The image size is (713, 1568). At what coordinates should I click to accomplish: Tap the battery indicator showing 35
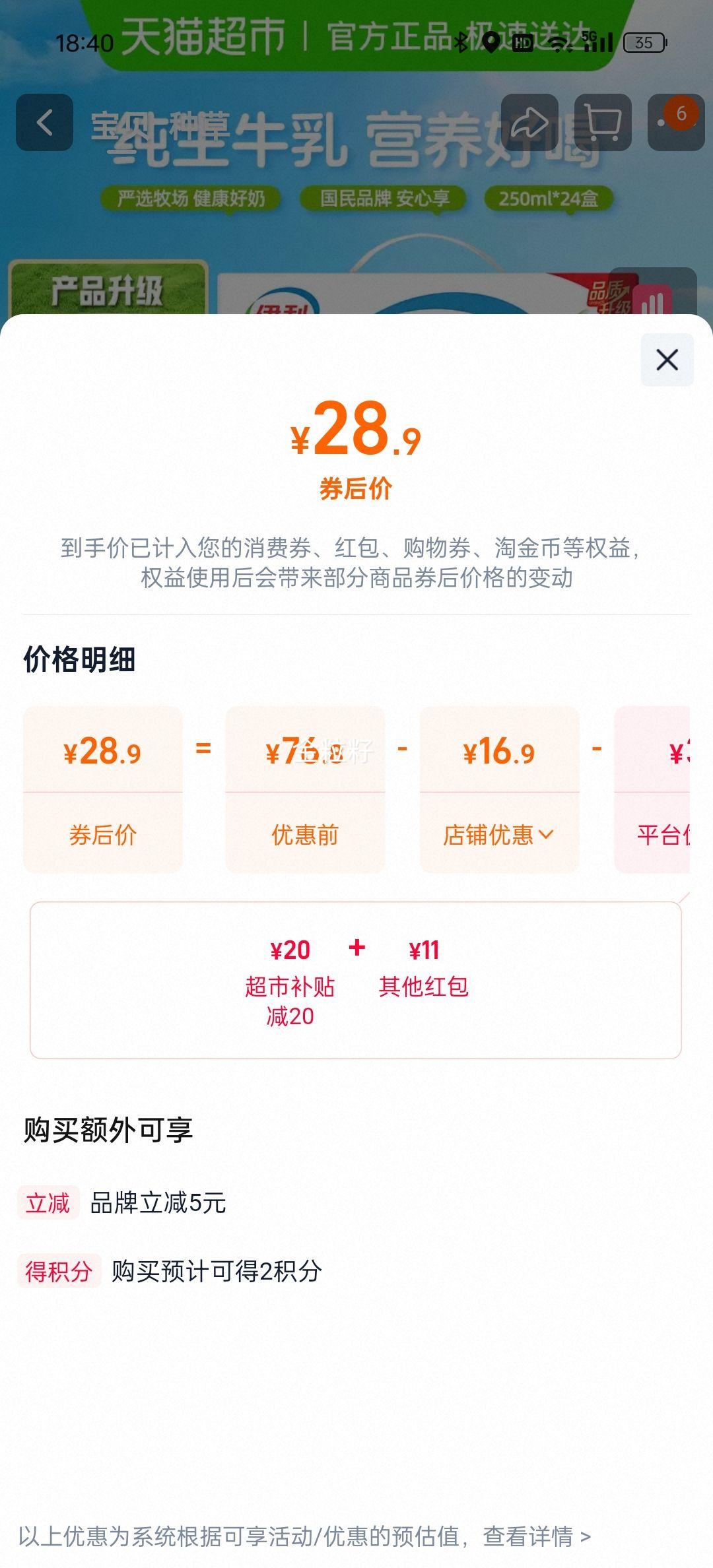pos(645,42)
